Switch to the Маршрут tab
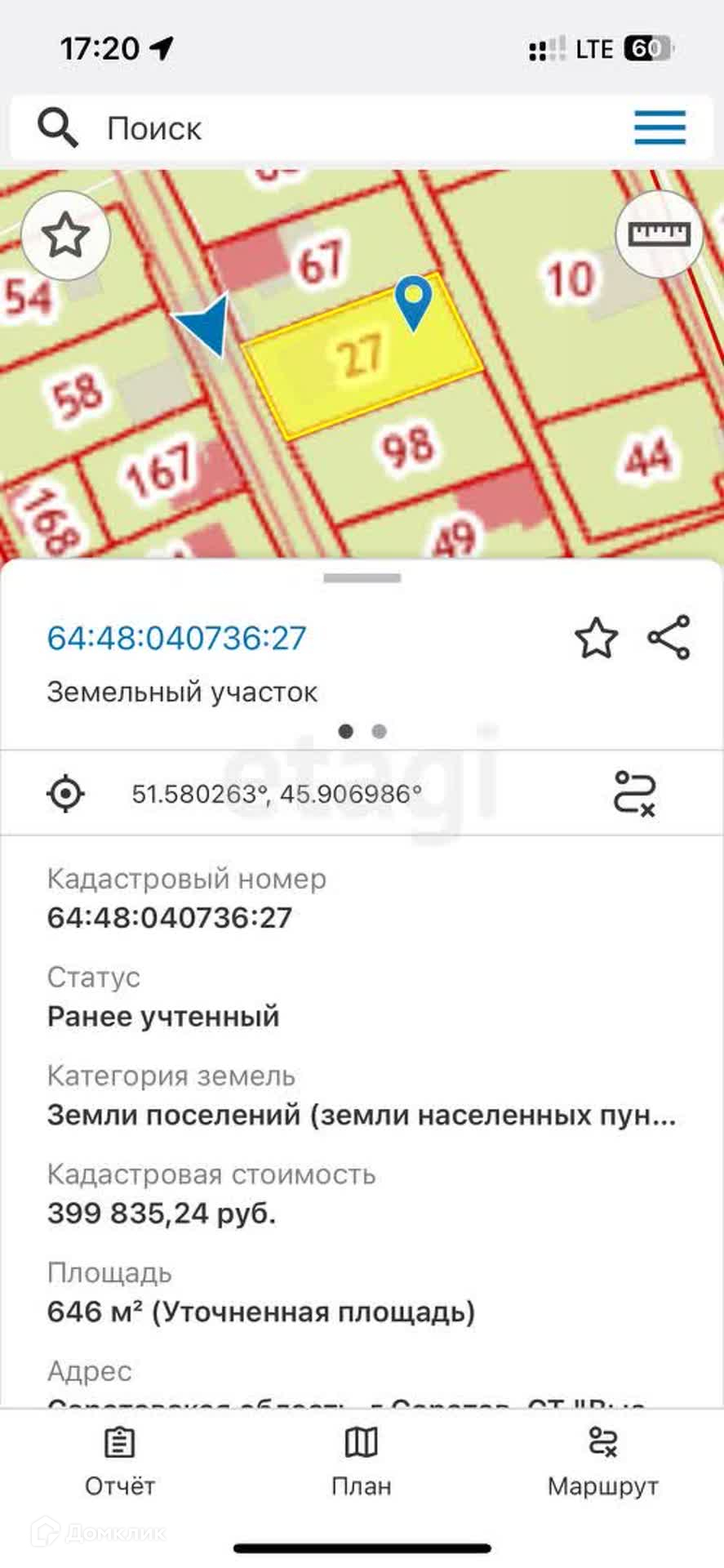 (603, 1463)
